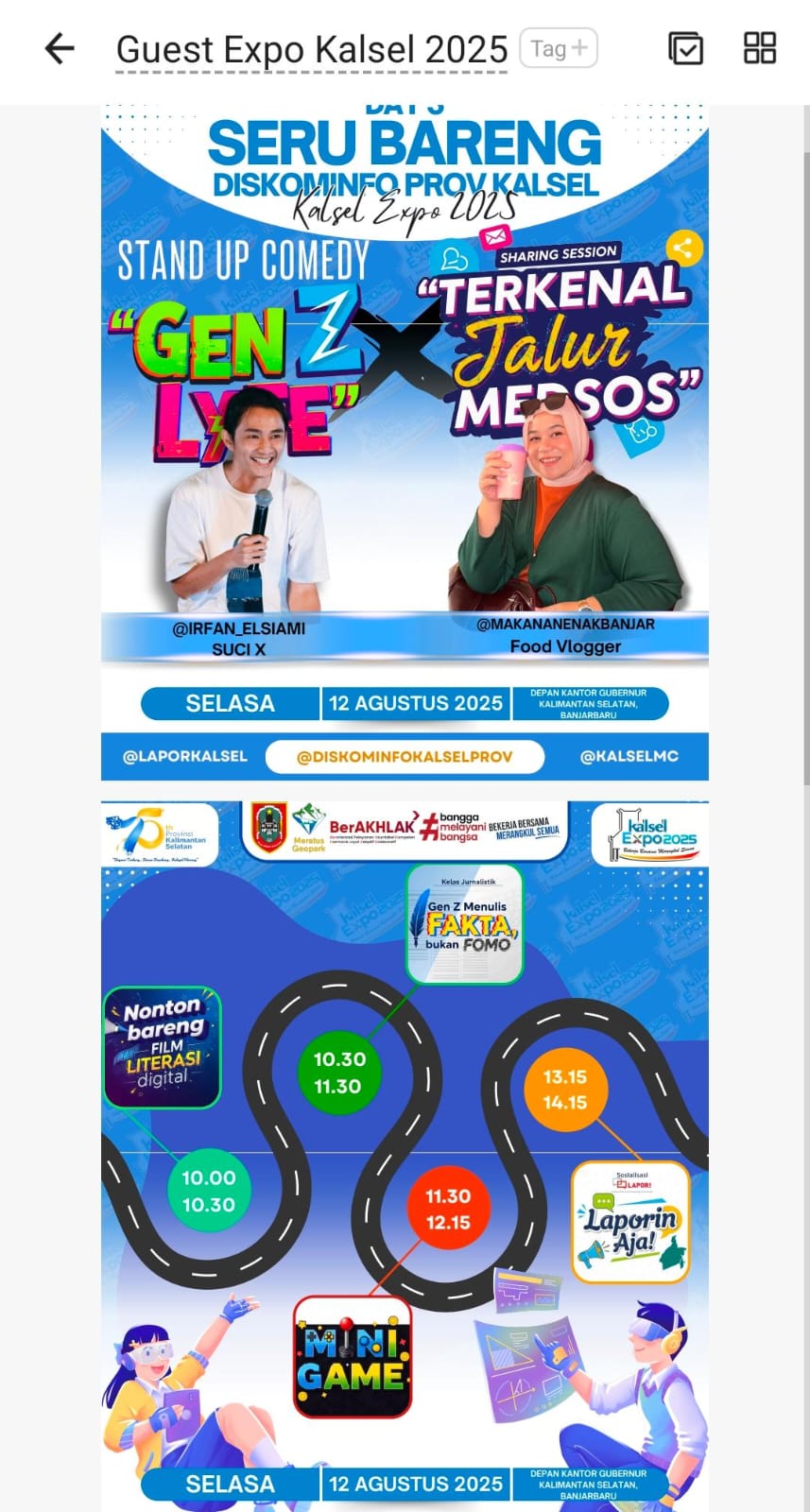The height and width of the screenshot is (1512, 810).
Task: Go back using the arrow icon
Action: click(60, 48)
